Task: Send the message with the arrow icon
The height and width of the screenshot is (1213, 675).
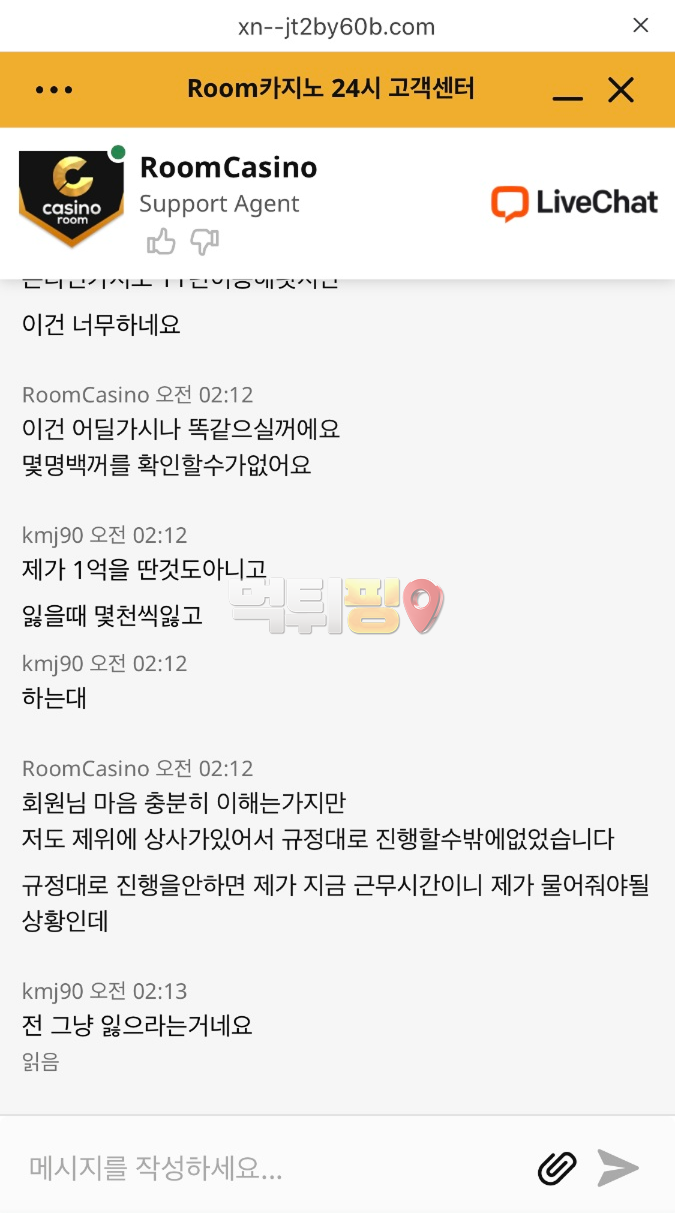Action: click(x=618, y=1167)
